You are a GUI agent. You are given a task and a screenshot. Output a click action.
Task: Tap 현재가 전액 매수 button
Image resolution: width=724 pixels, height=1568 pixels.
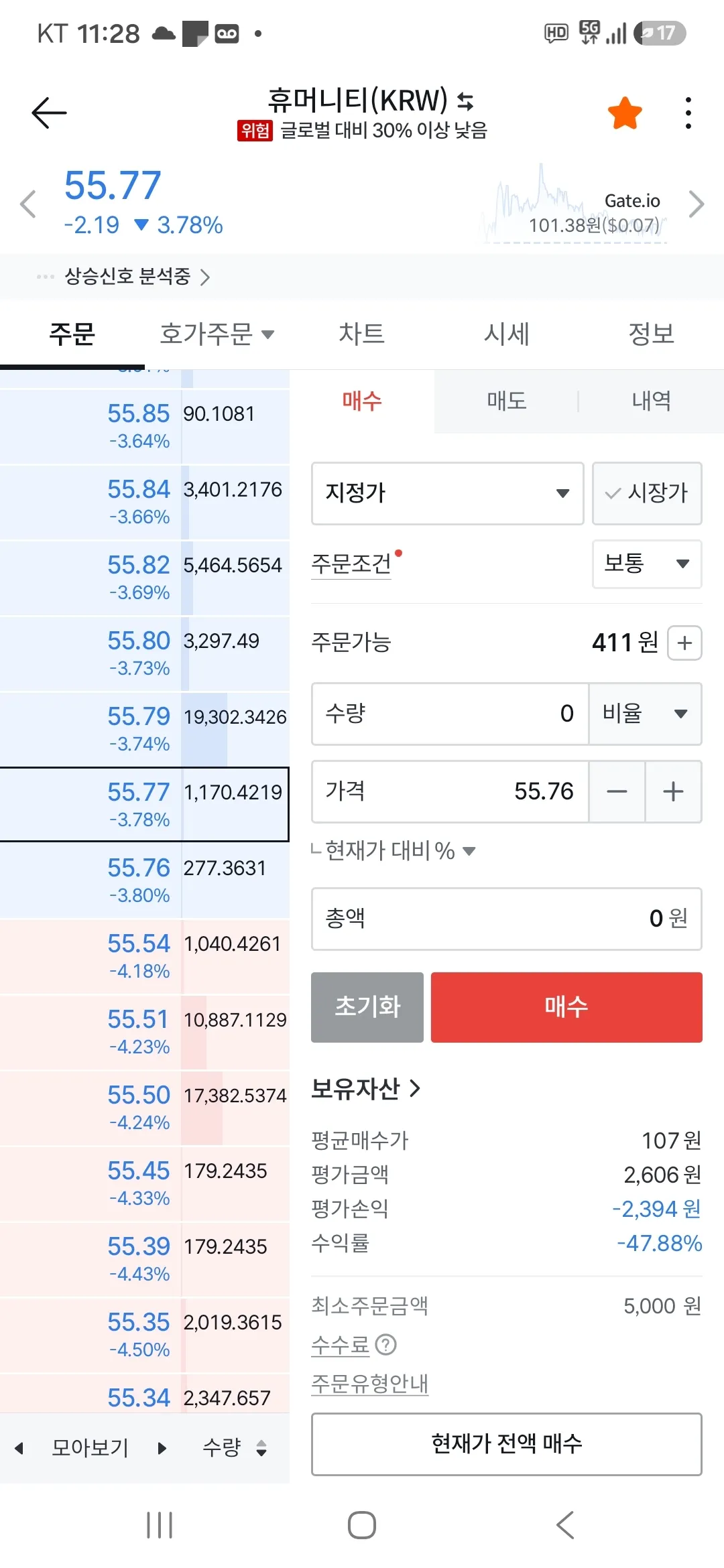[507, 1444]
